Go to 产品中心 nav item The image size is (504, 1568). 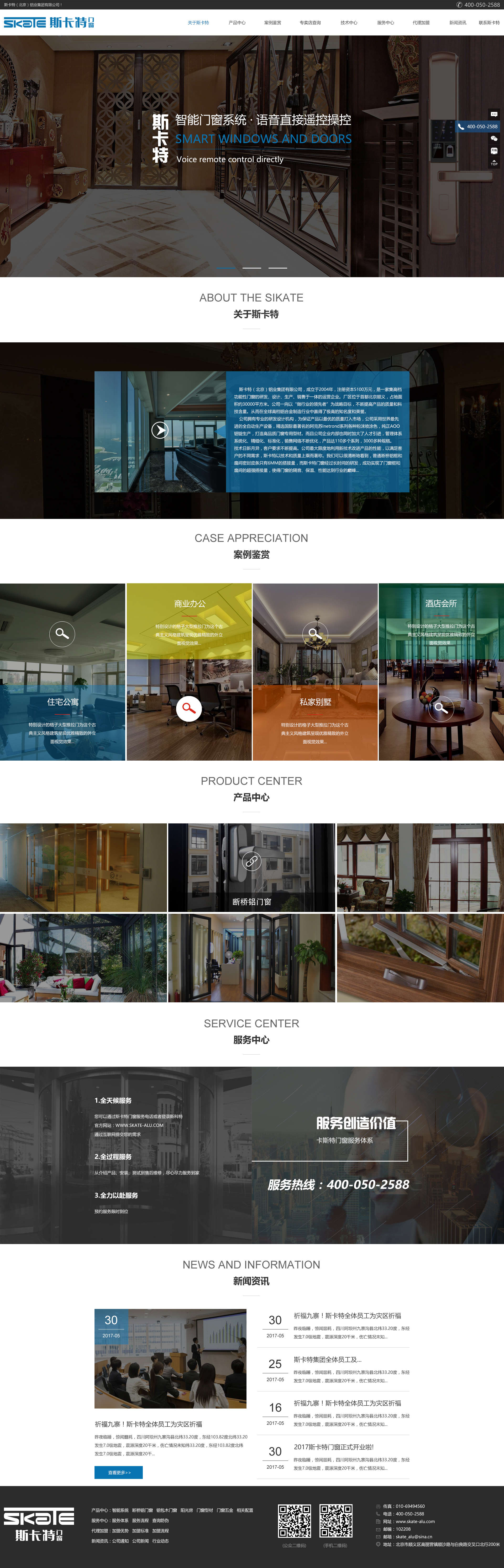[x=237, y=23]
